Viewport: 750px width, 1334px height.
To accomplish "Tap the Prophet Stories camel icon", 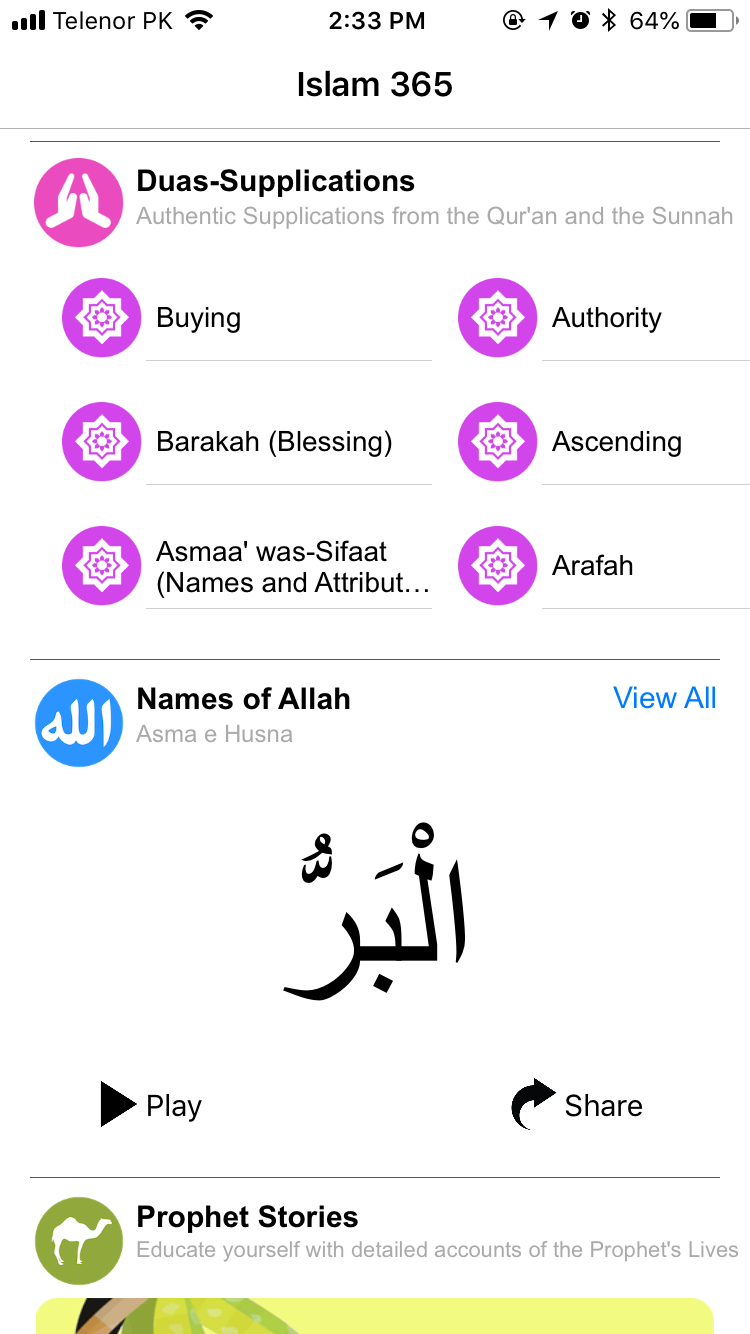I will pos(78,1240).
